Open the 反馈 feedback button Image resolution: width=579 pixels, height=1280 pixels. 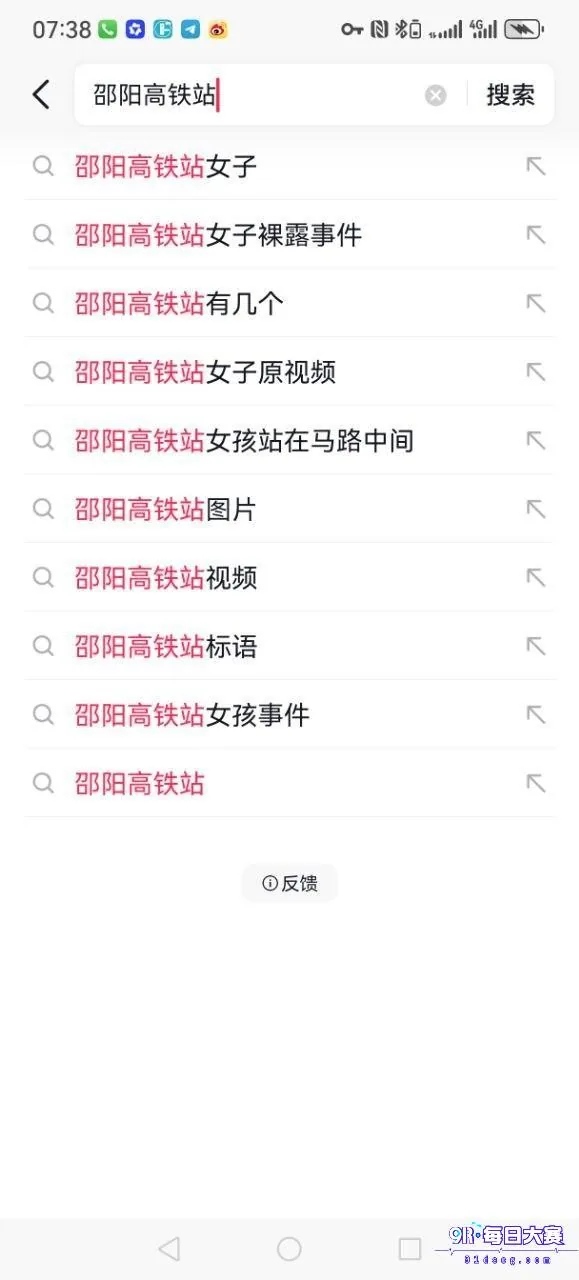coord(289,883)
